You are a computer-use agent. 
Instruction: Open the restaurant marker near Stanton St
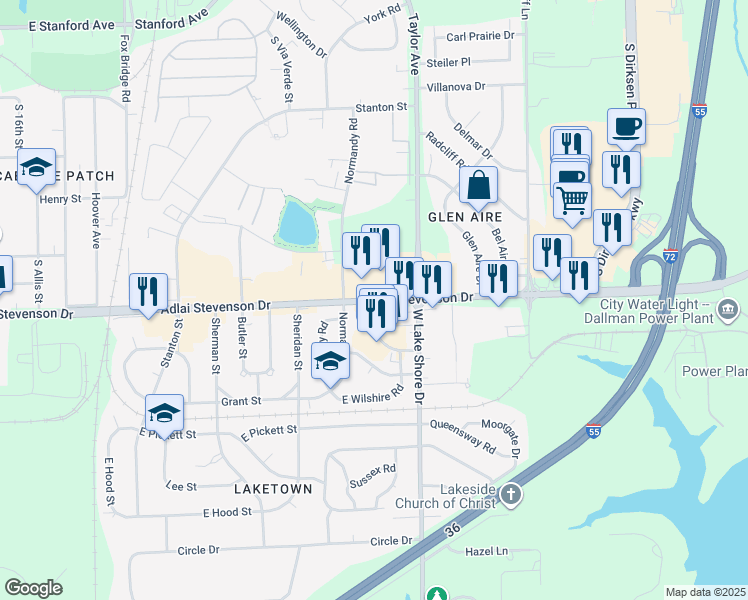[x=148, y=292]
